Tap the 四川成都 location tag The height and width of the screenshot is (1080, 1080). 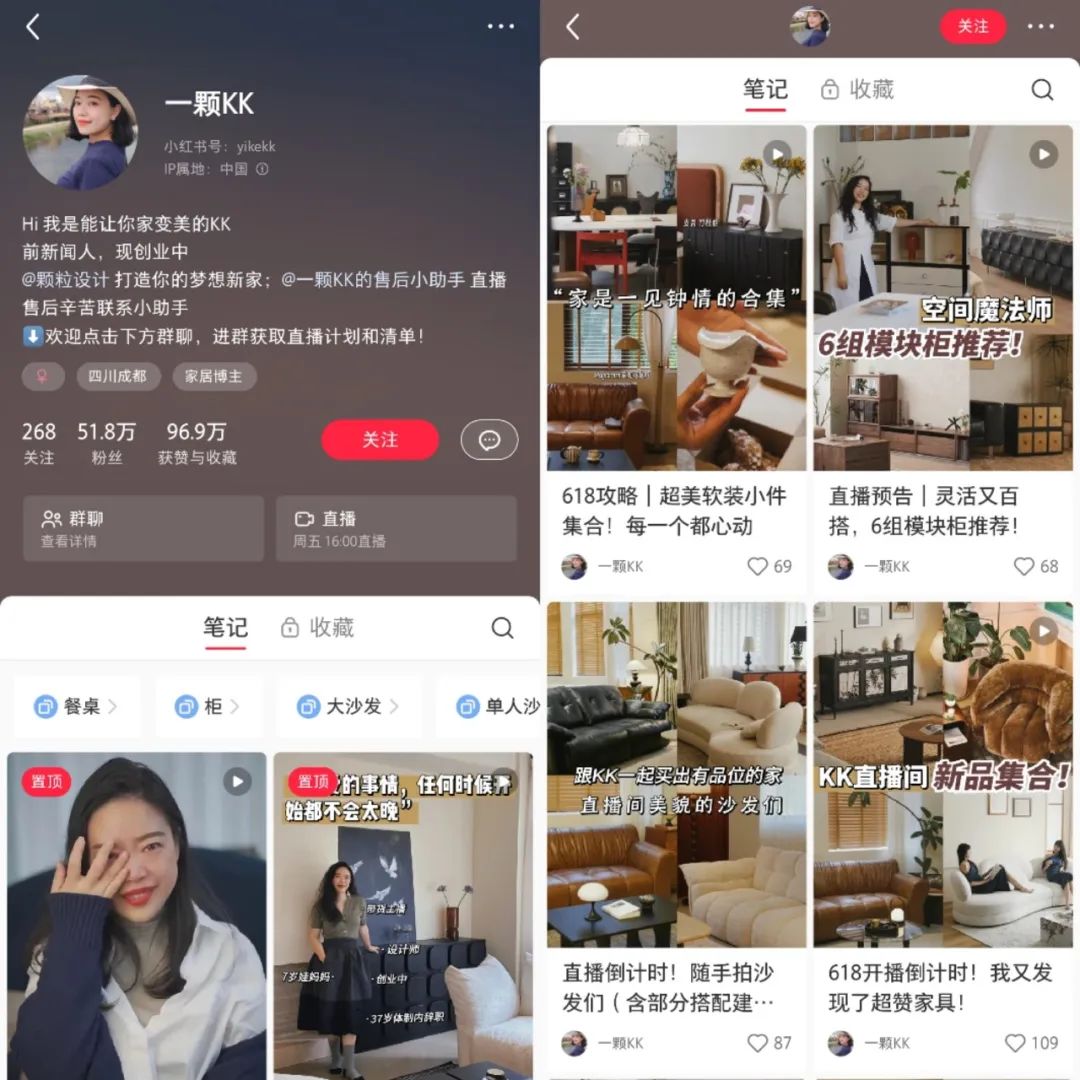[118, 376]
